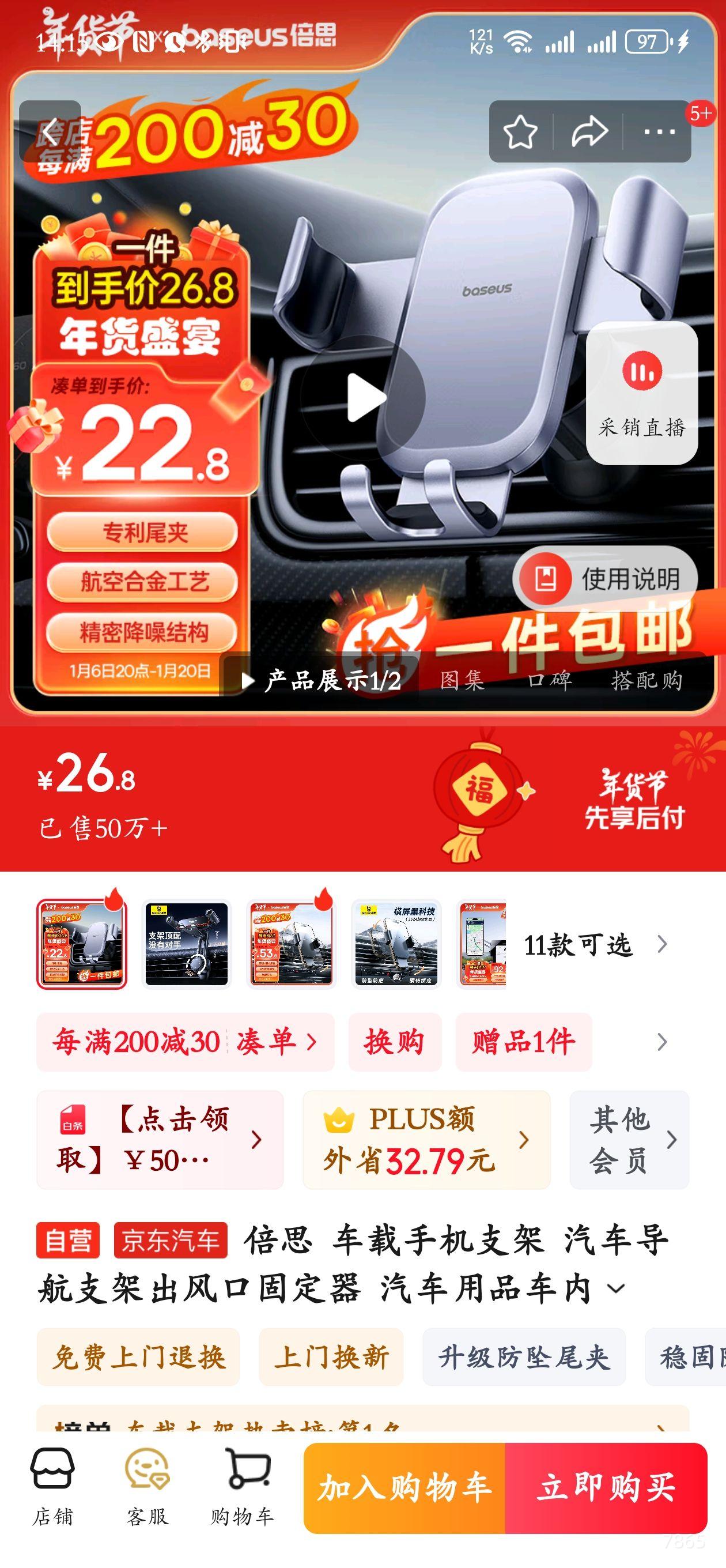Open the 换购 exchange offer
This screenshot has width=726, height=1568.
coord(394,1042)
